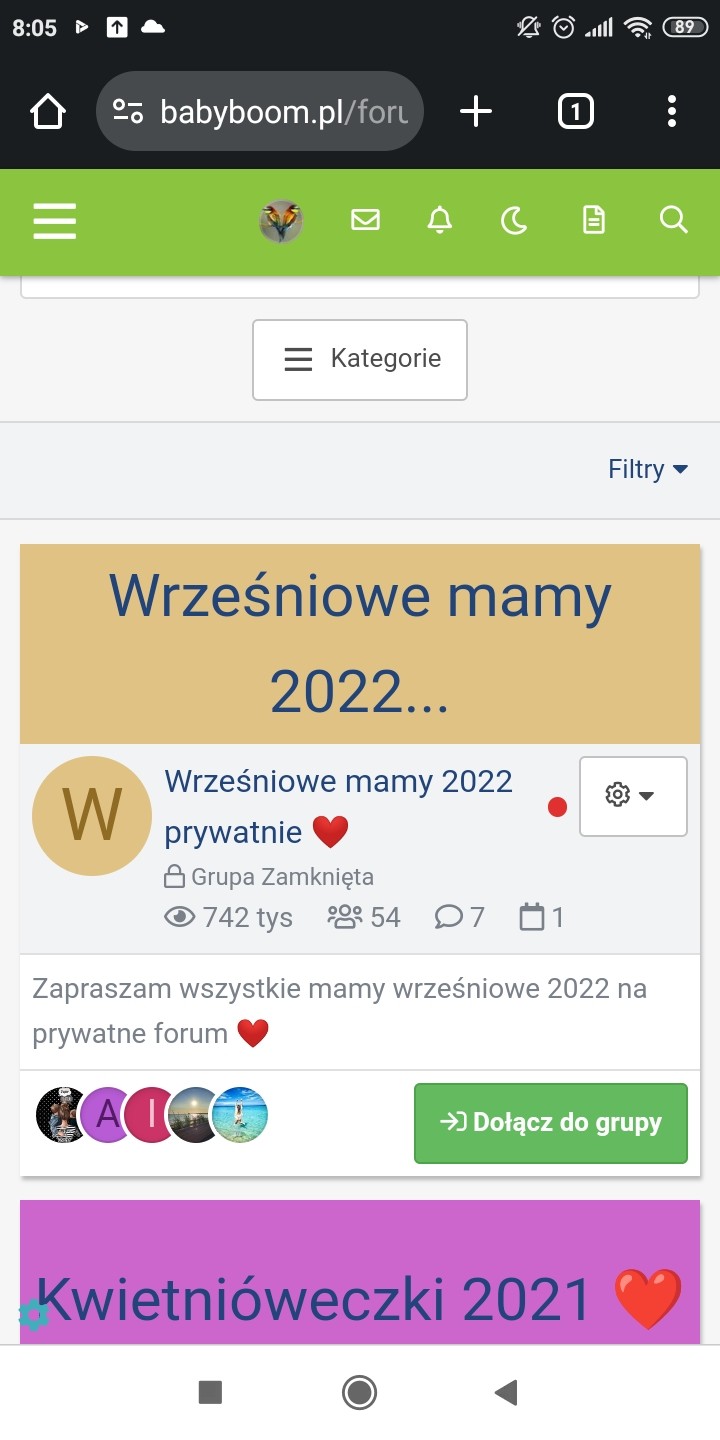Open the Kategorie menu button
This screenshot has width=720, height=1440.
[360, 359]
